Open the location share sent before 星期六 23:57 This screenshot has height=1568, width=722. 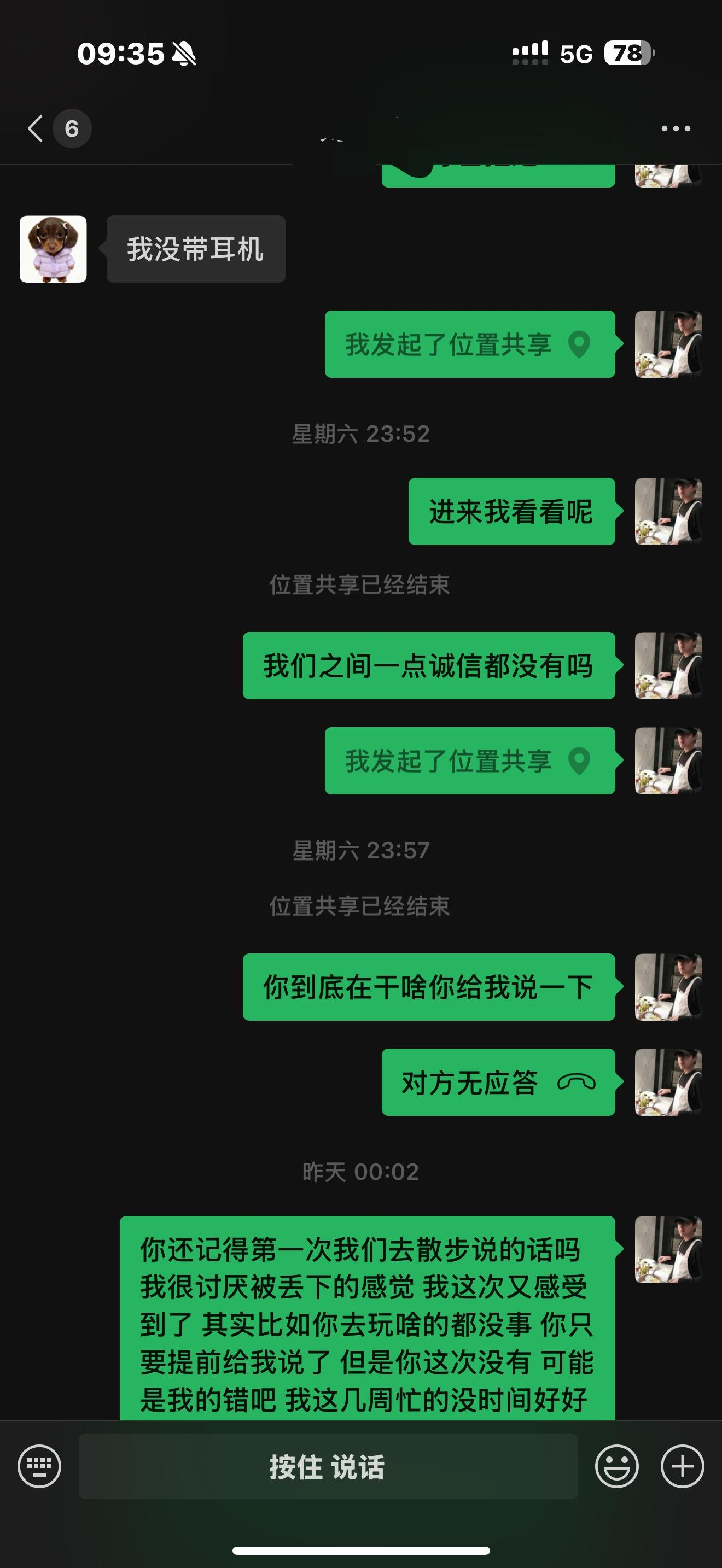coord(469,761)
